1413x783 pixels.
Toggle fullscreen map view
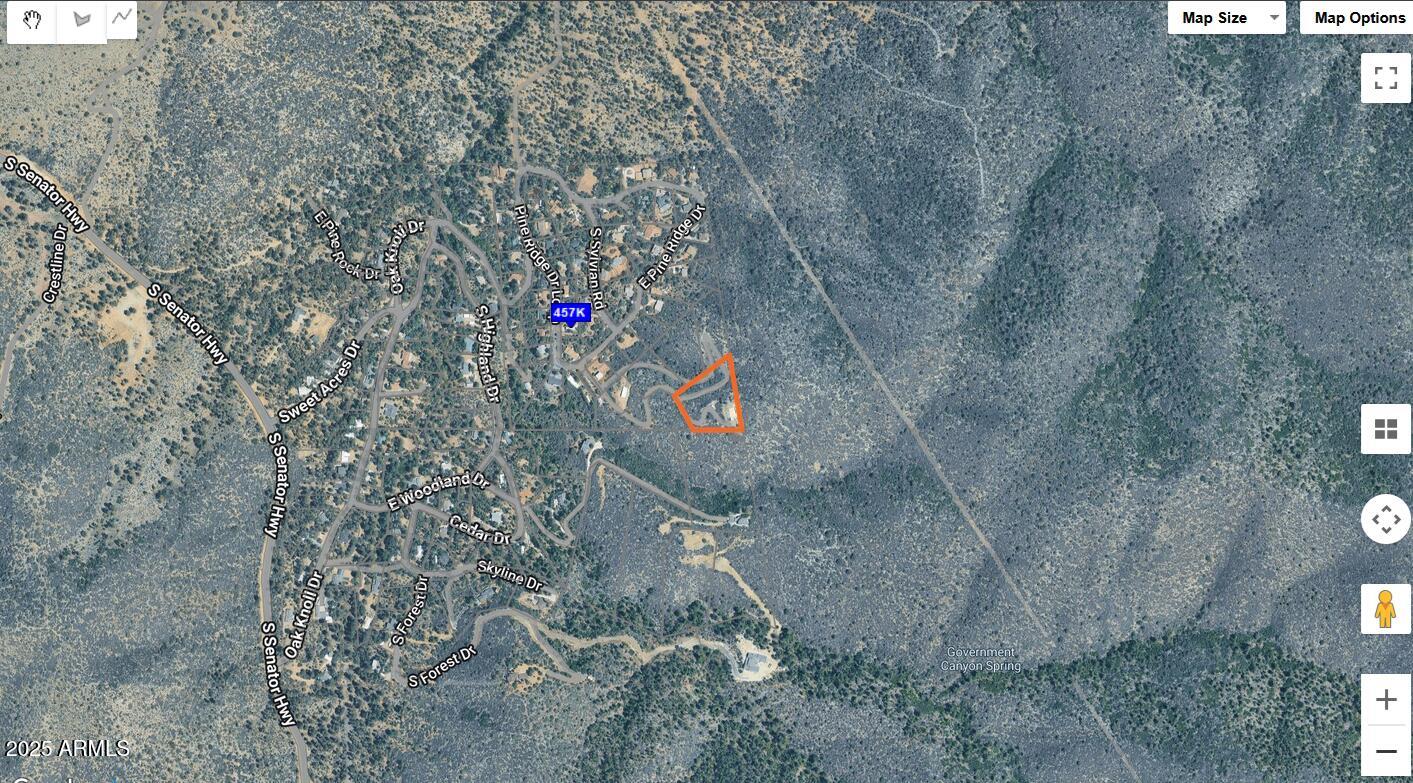click(x=1385, y=78)
